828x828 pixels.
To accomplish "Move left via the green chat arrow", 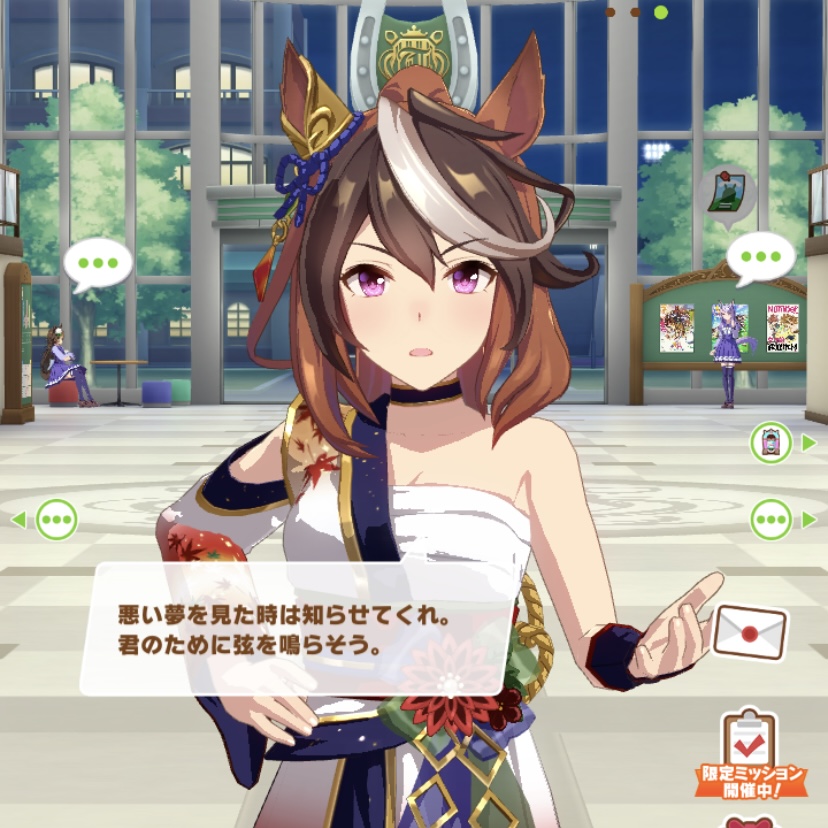I will (x=46, y=520).
